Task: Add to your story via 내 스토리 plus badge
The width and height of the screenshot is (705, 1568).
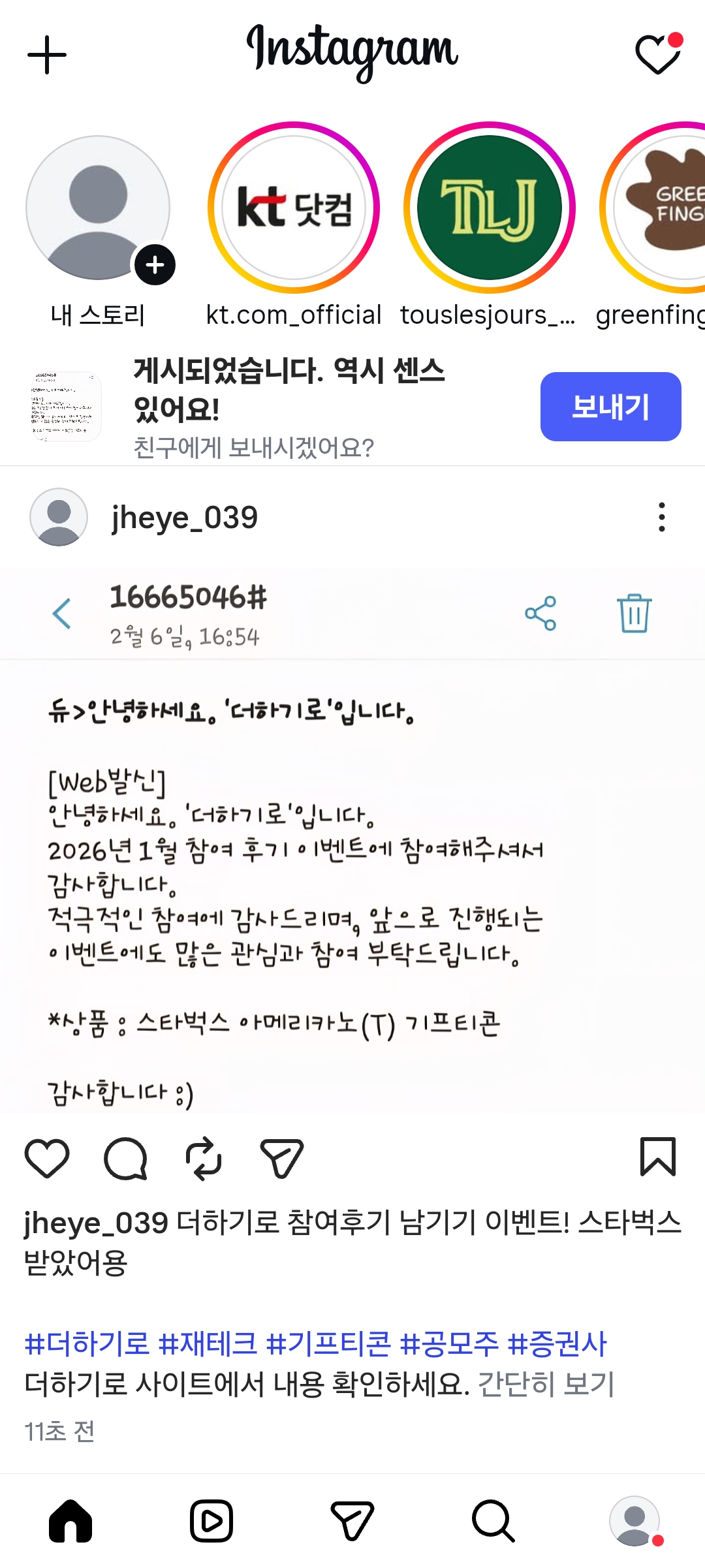Action: click(155, 265)
